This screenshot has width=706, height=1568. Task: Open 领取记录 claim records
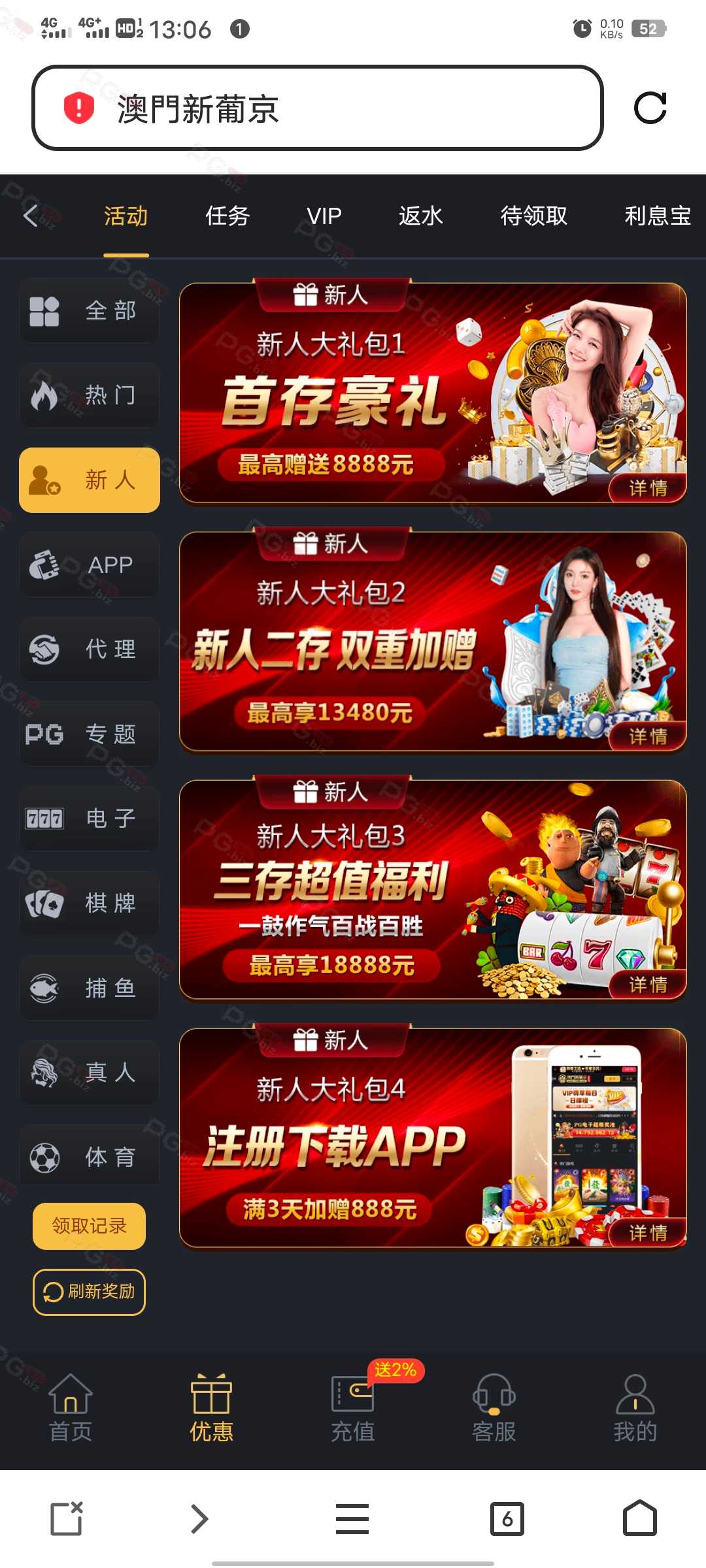click(89, 1226)
